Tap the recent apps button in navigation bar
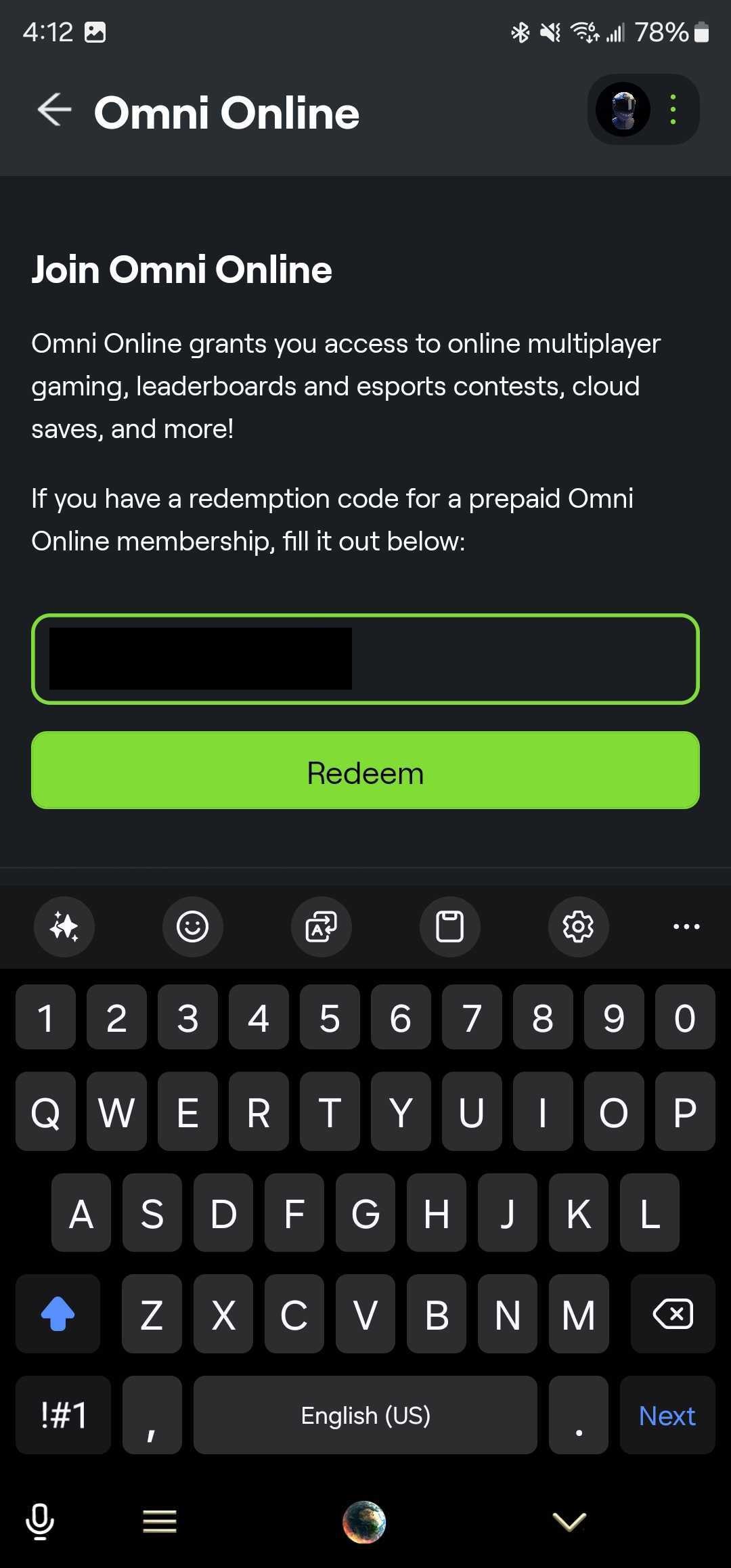This screenshot has height=1568, width=731. pos(158,1522)
